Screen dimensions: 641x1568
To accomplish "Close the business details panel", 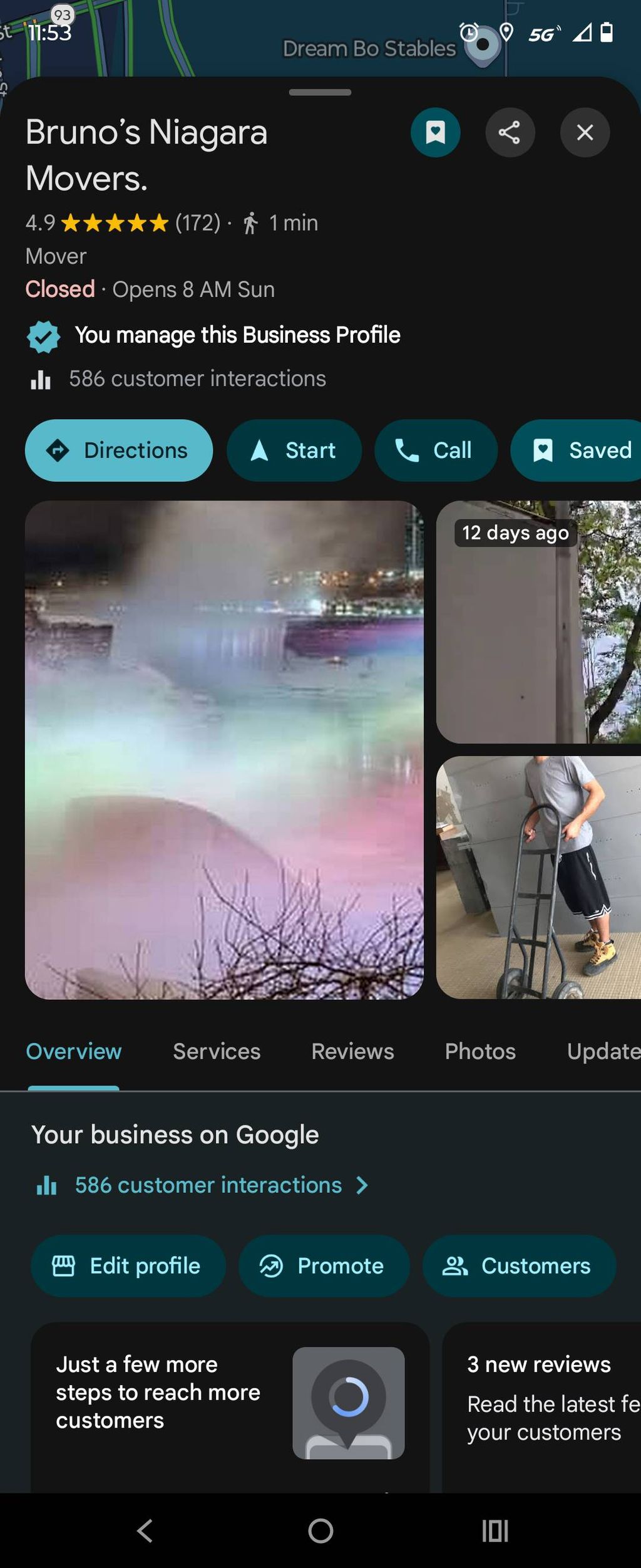I will pyautogui.click(x=584, y=132).
